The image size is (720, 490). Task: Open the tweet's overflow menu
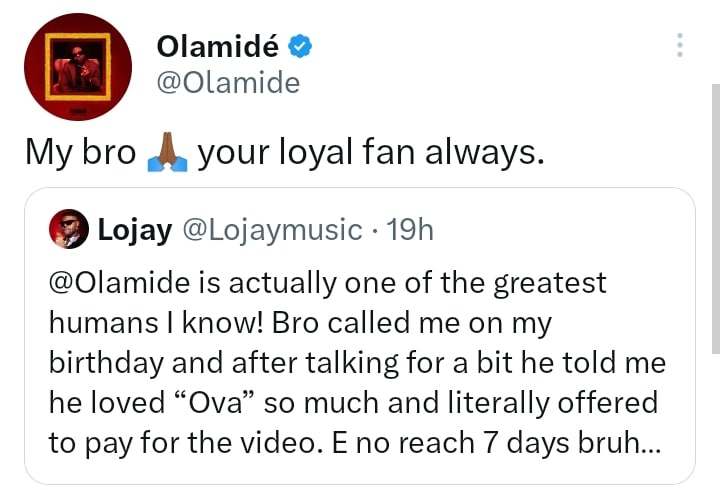pyautogui.click(x=680, y=45)
